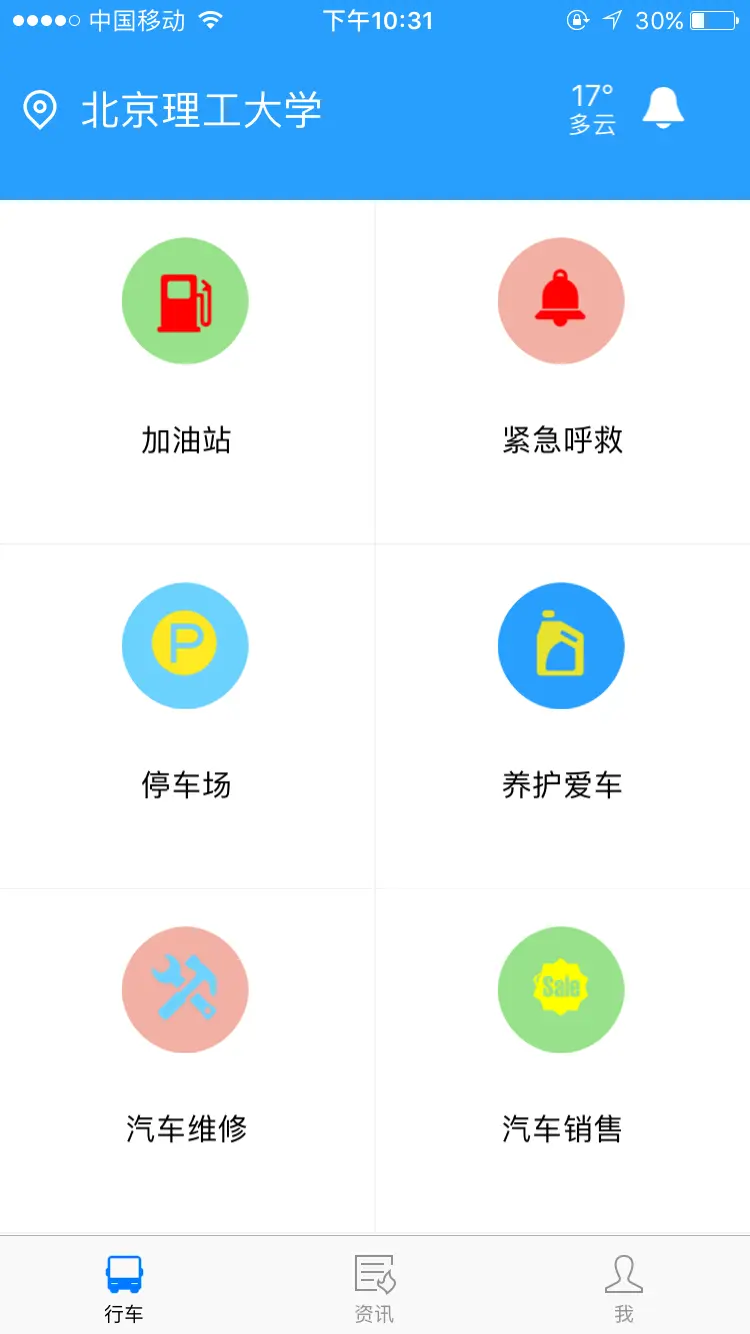Switch to the 资讯 tab

point(375,1288)
